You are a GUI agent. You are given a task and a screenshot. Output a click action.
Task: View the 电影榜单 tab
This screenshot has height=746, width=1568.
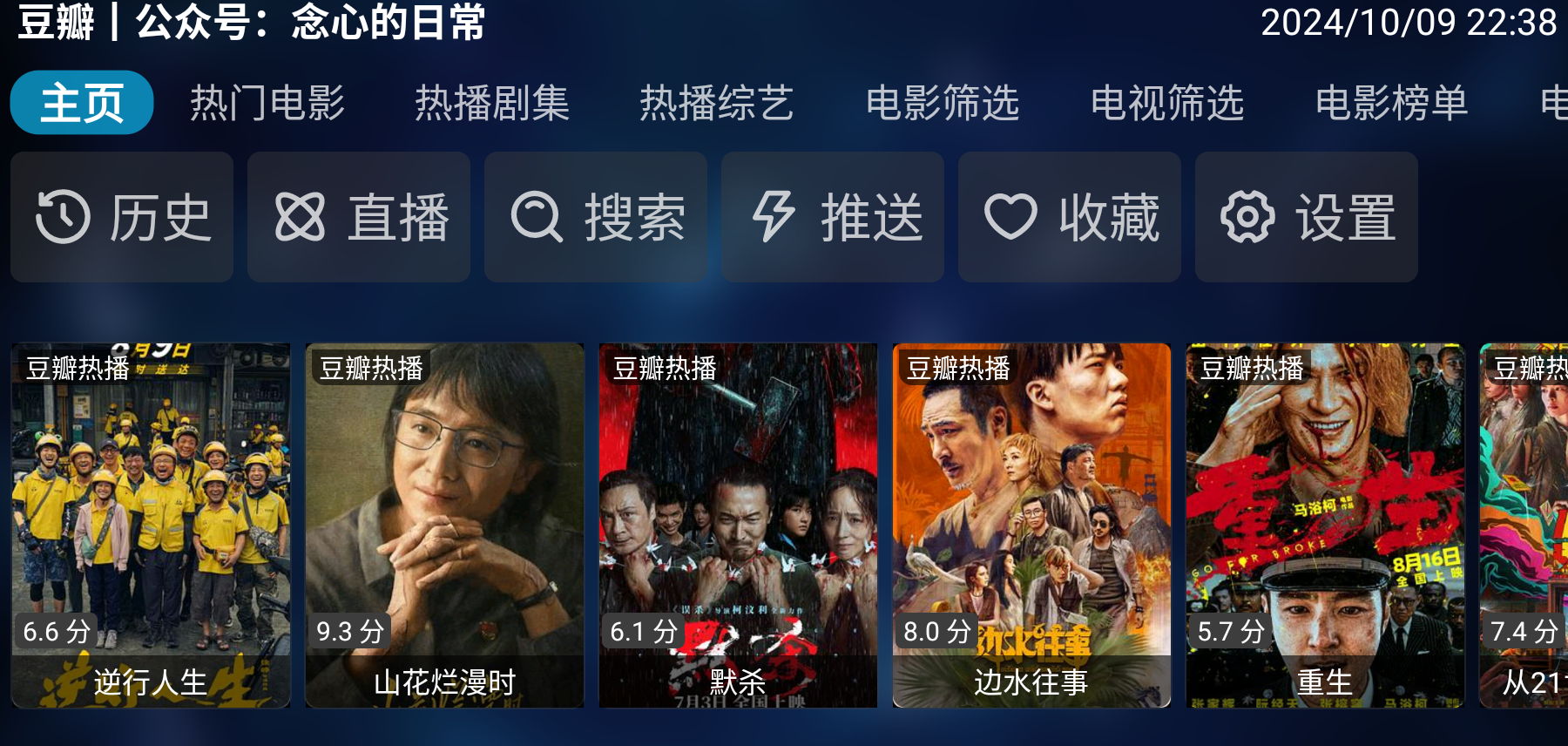coord(1392,103)
